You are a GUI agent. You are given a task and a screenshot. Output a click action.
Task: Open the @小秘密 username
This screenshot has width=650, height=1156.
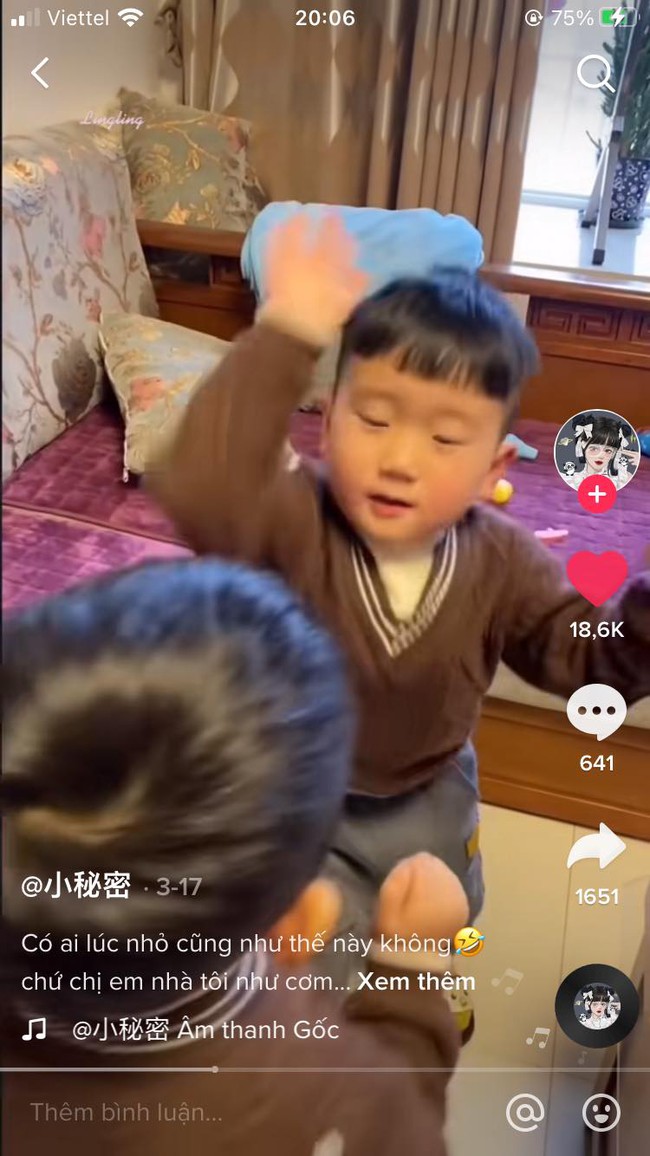point(76,885)
